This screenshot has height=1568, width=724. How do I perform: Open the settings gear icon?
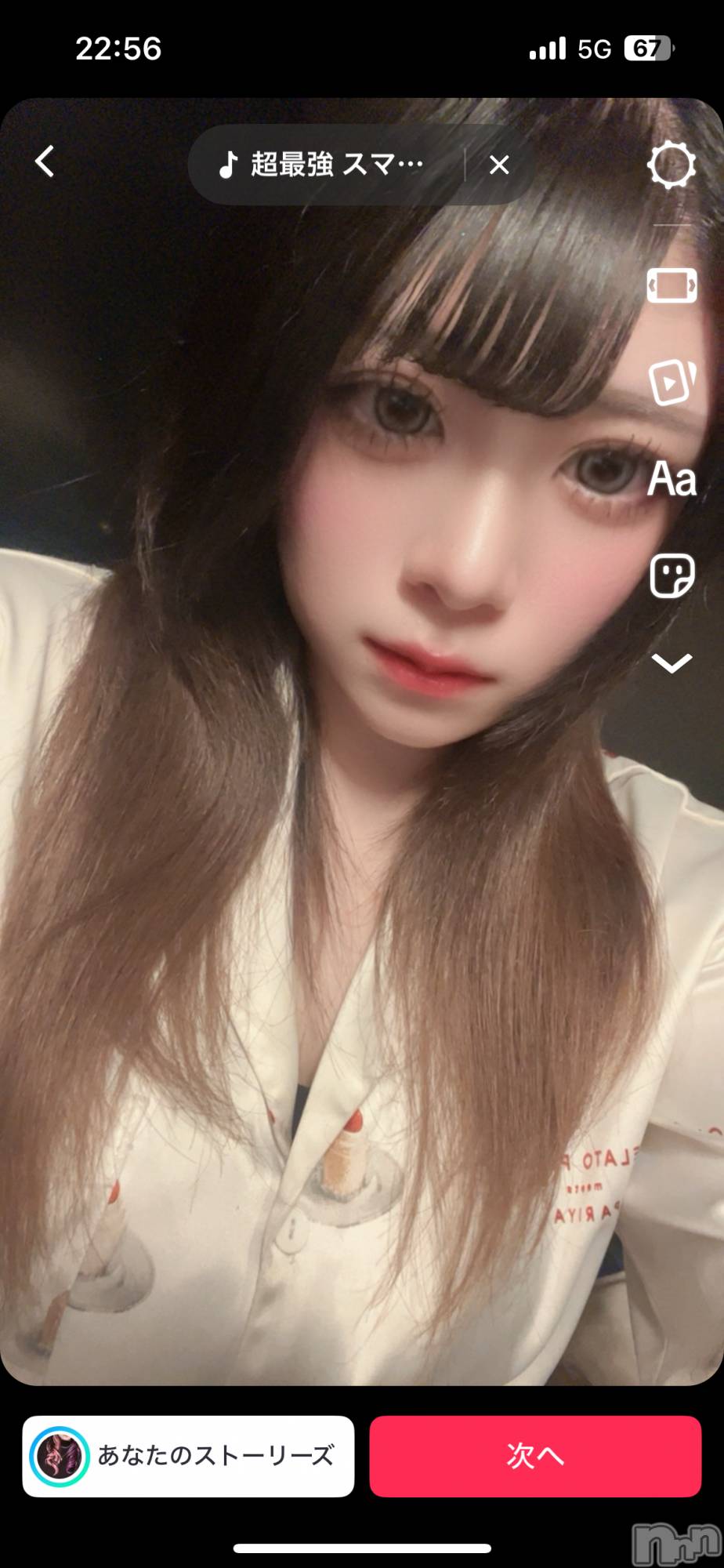click(672, 165)
